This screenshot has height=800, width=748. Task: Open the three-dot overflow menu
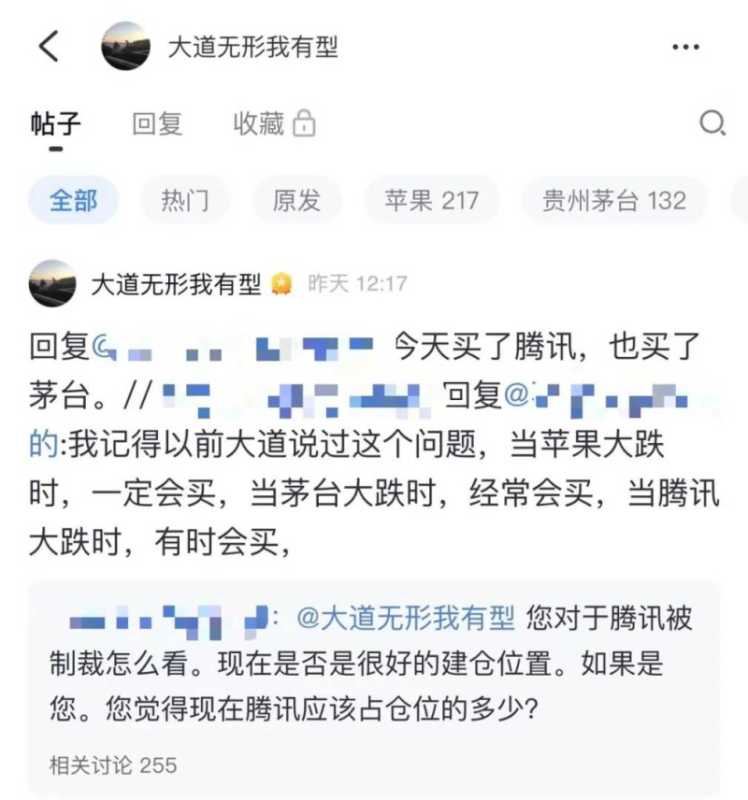point(686,47)
